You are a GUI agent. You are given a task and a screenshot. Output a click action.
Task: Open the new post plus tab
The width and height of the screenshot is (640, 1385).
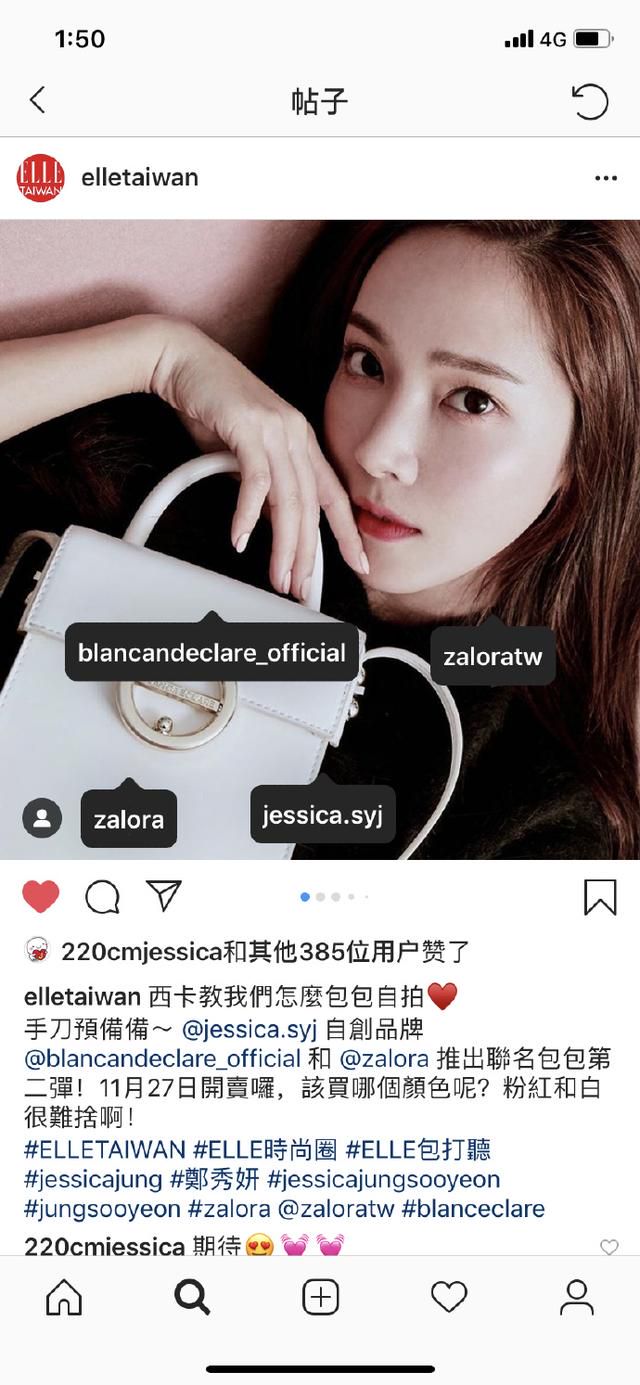pyautogui.click(x=320, y=1298)
